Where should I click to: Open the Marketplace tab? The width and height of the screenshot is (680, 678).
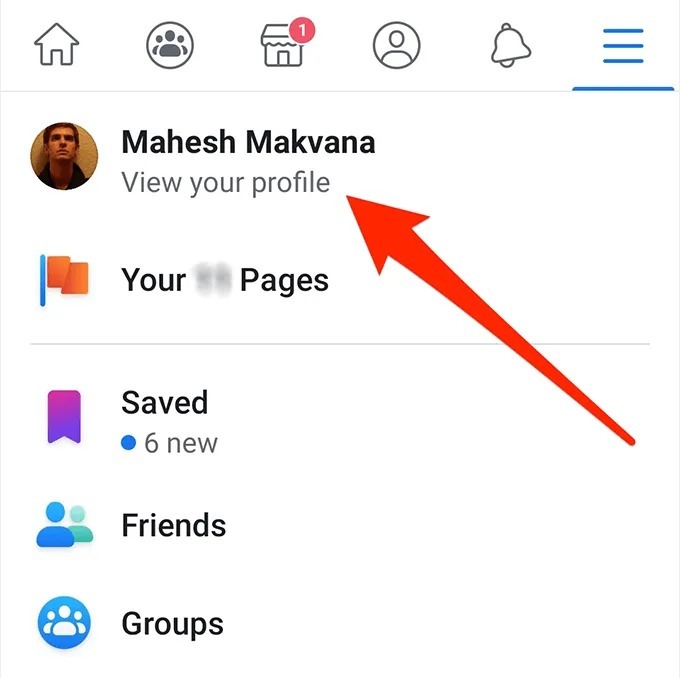point(283,45)
